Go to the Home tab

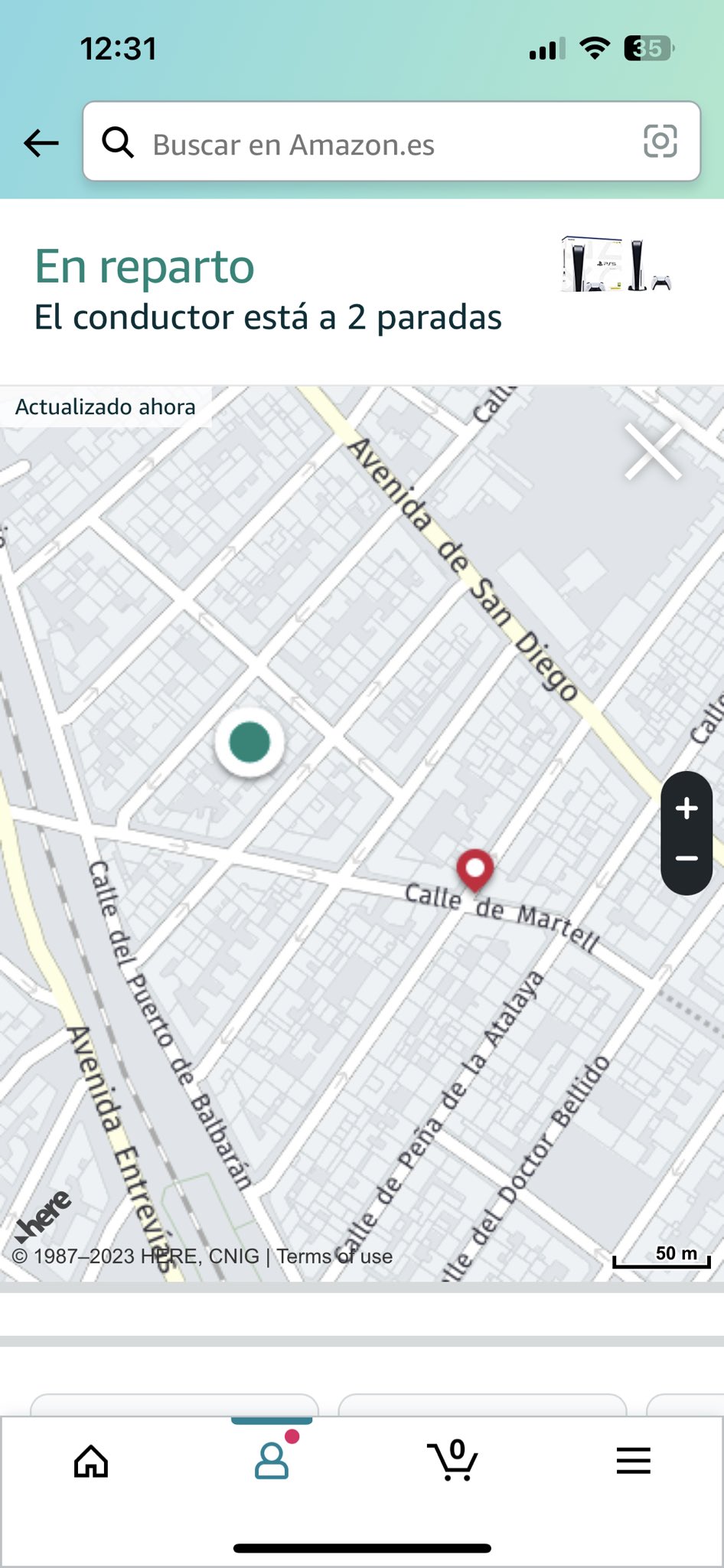pyautogui.click(x=91, y=1461)
